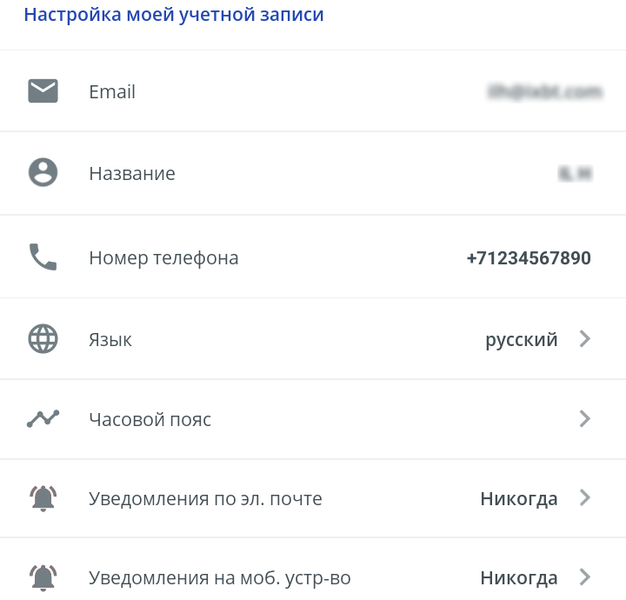The width and height of the screenshot is (626, 600).
Task: Open the Часовой пояс time zone setting
Action: coord(312,420)
